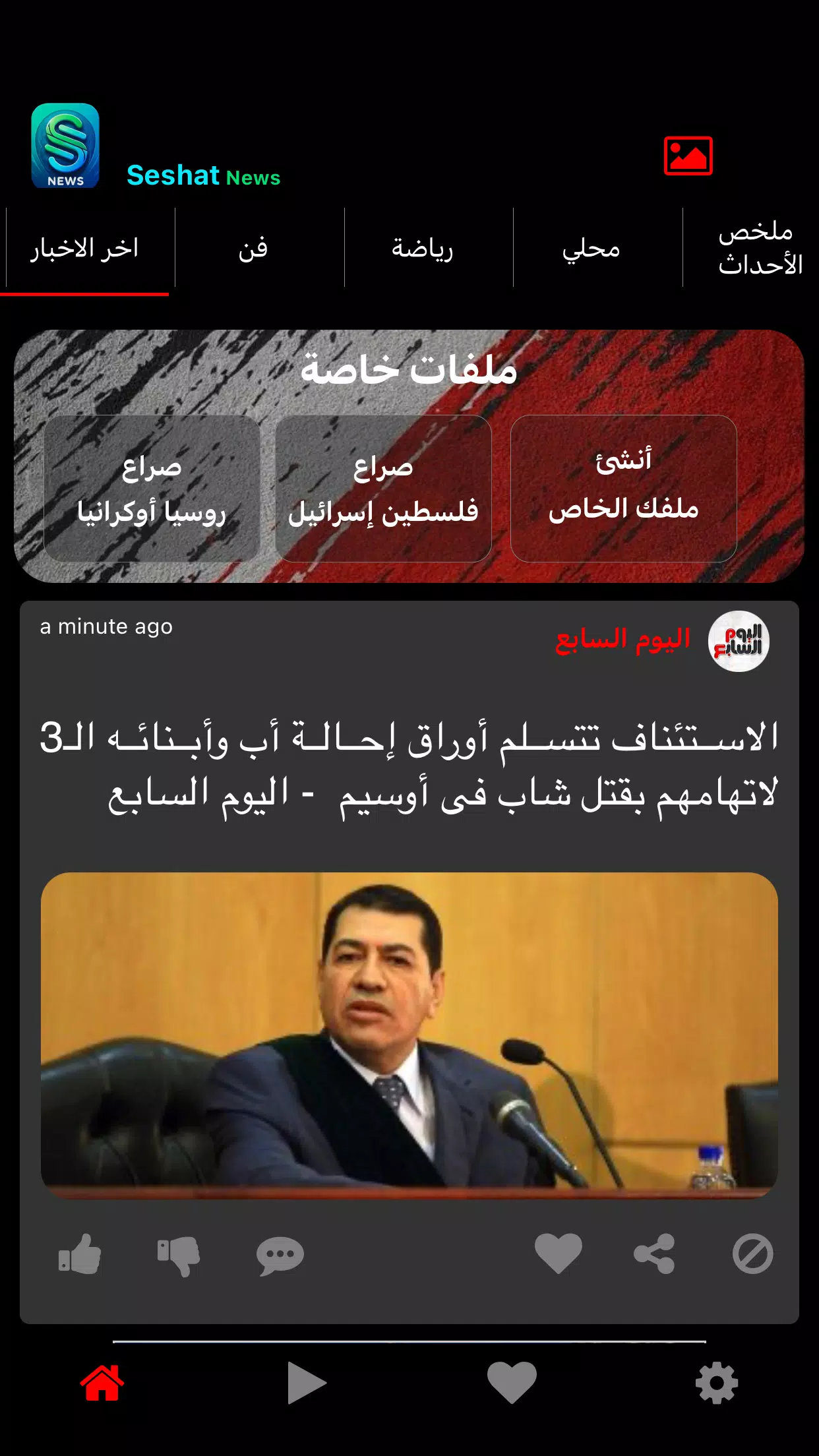Tap the red image icon in the header
This screenshot has height=1456, width=819.
click(x=688, y=156)
